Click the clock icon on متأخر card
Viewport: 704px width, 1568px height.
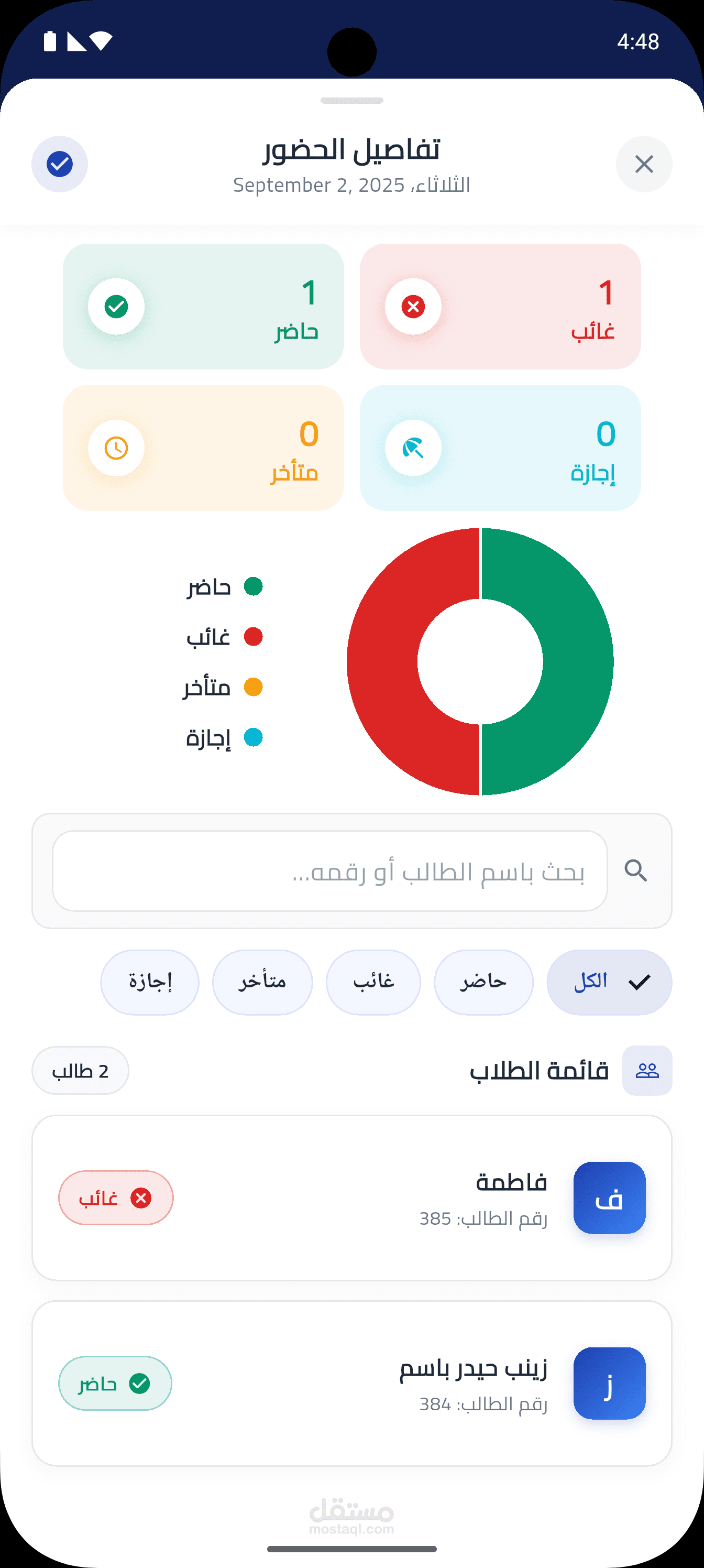click(x=117, y=448)
